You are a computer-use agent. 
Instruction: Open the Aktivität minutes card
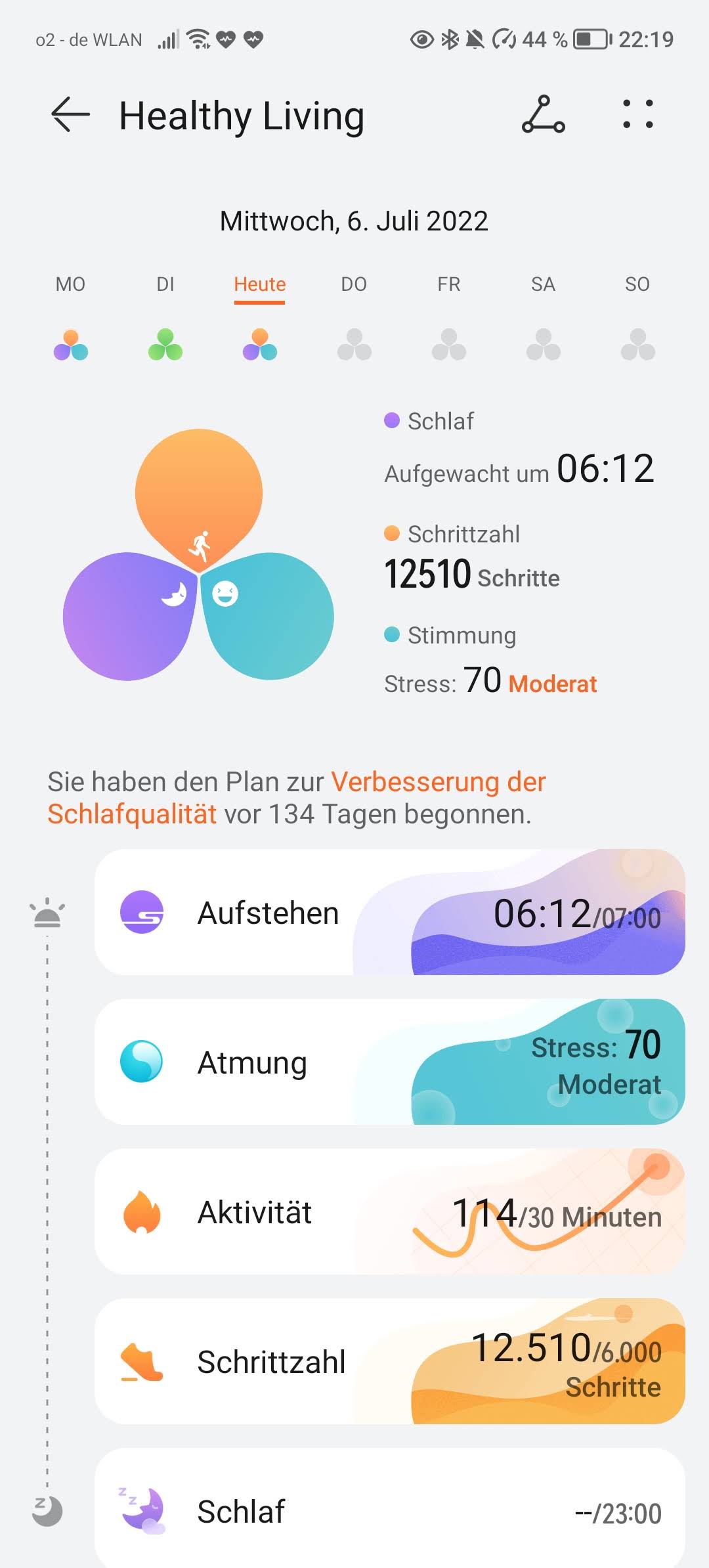[x=390, y=1211]
